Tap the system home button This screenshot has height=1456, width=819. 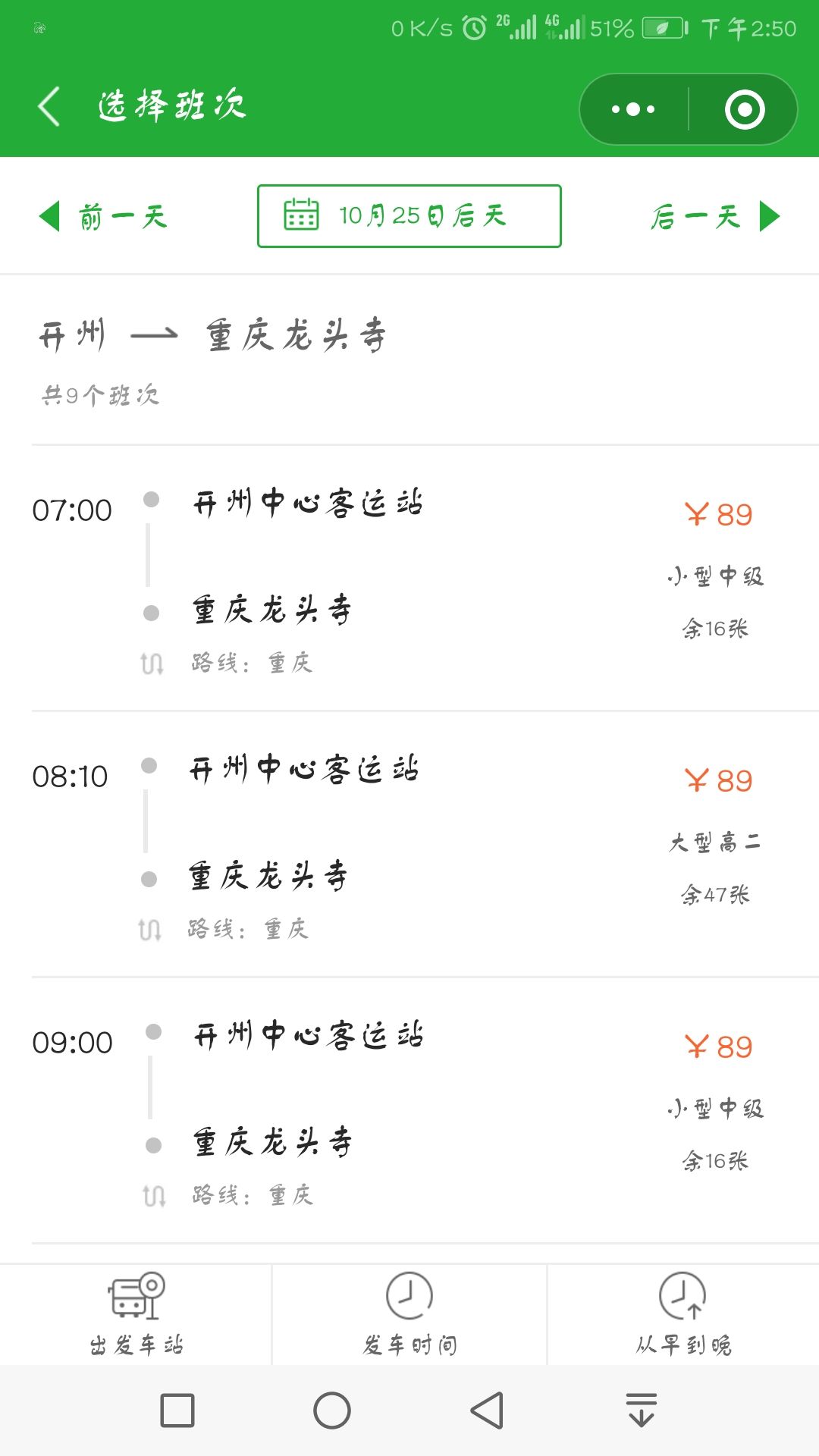tap(332, 1410)
